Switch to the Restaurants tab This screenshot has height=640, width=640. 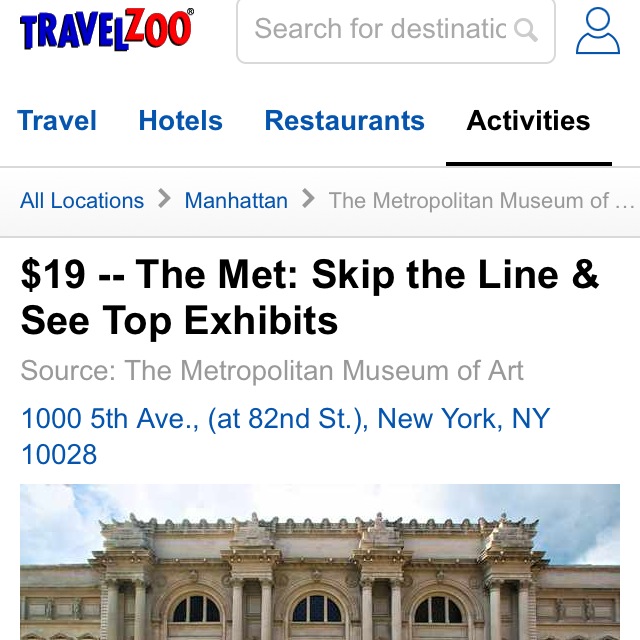[x=344, y=121]
